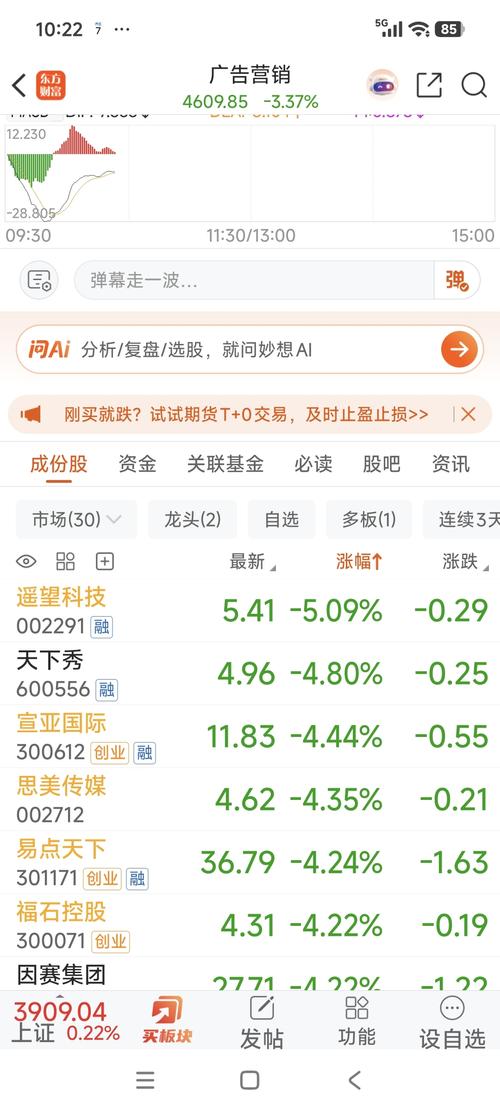The image size is (500, 1111).
Task: Tap the 买板块 button
Action: point(167,1020)
